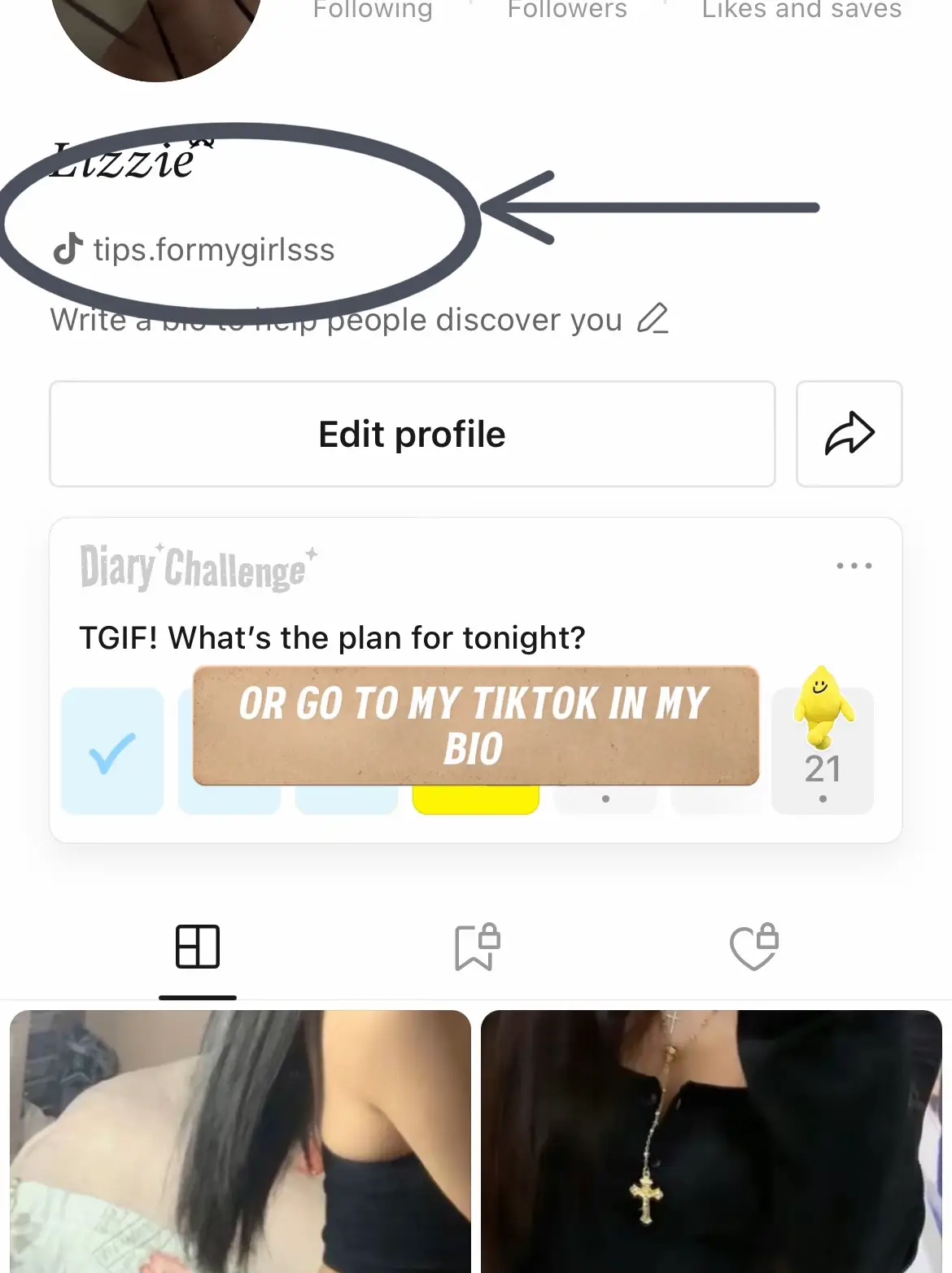Open the tips.formygirlsss link
This screenshot has width=952, height=1273.
pyautogui.click(x=213, y=249)
